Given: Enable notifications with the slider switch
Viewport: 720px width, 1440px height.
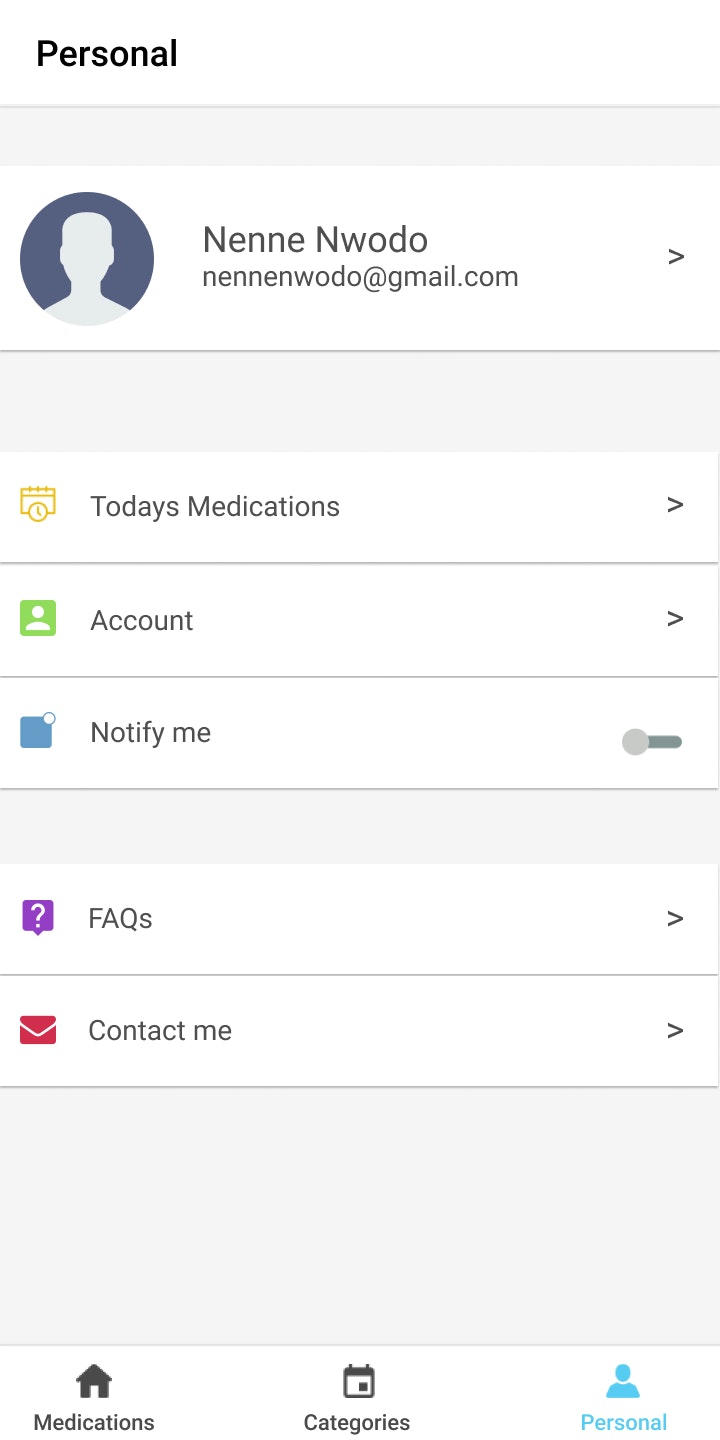Looking at the screenshot, I should tap(651, 741).
